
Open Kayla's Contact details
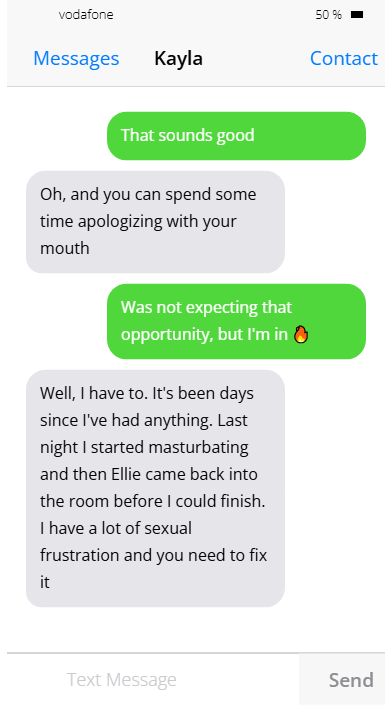pos(344,58)
